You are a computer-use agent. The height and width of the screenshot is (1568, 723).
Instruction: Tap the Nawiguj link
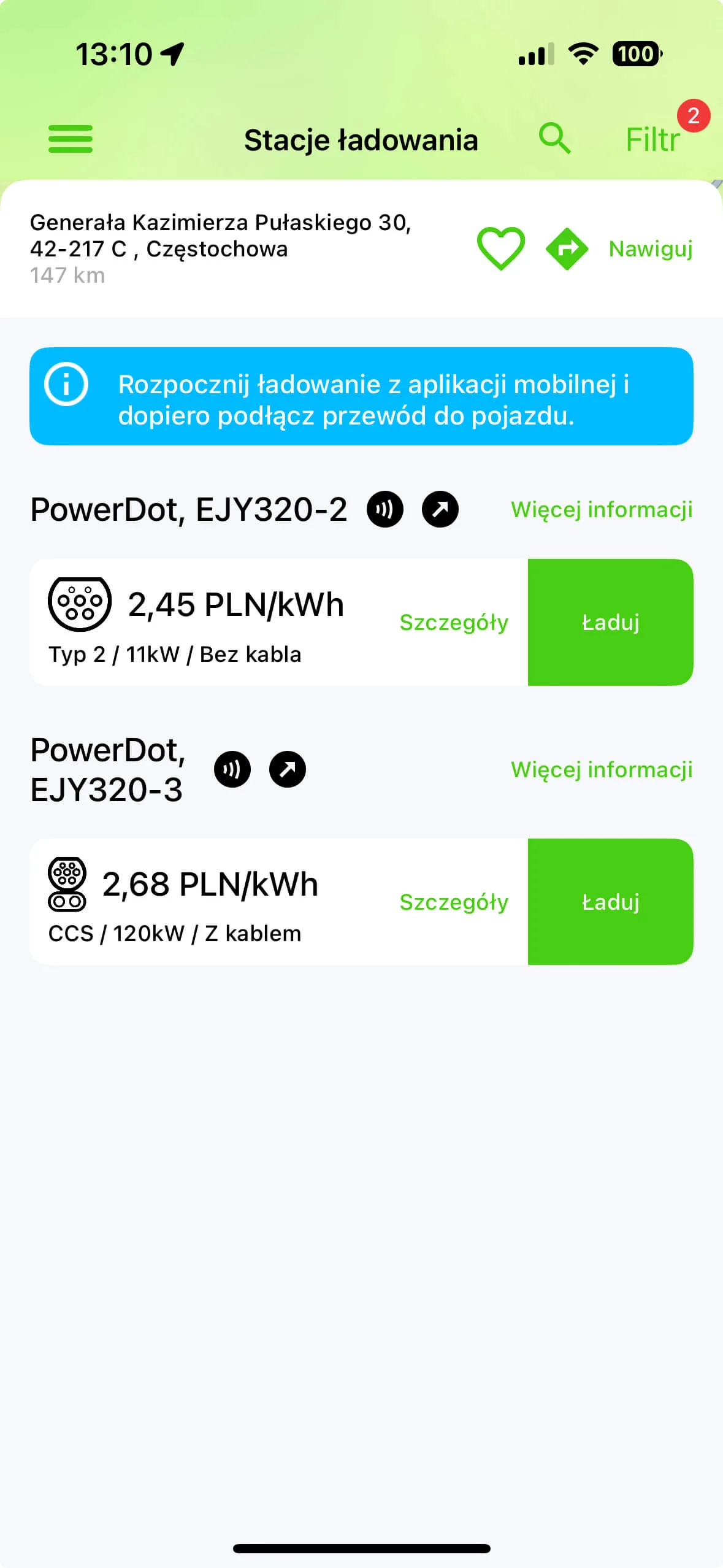tap(651, 248)
